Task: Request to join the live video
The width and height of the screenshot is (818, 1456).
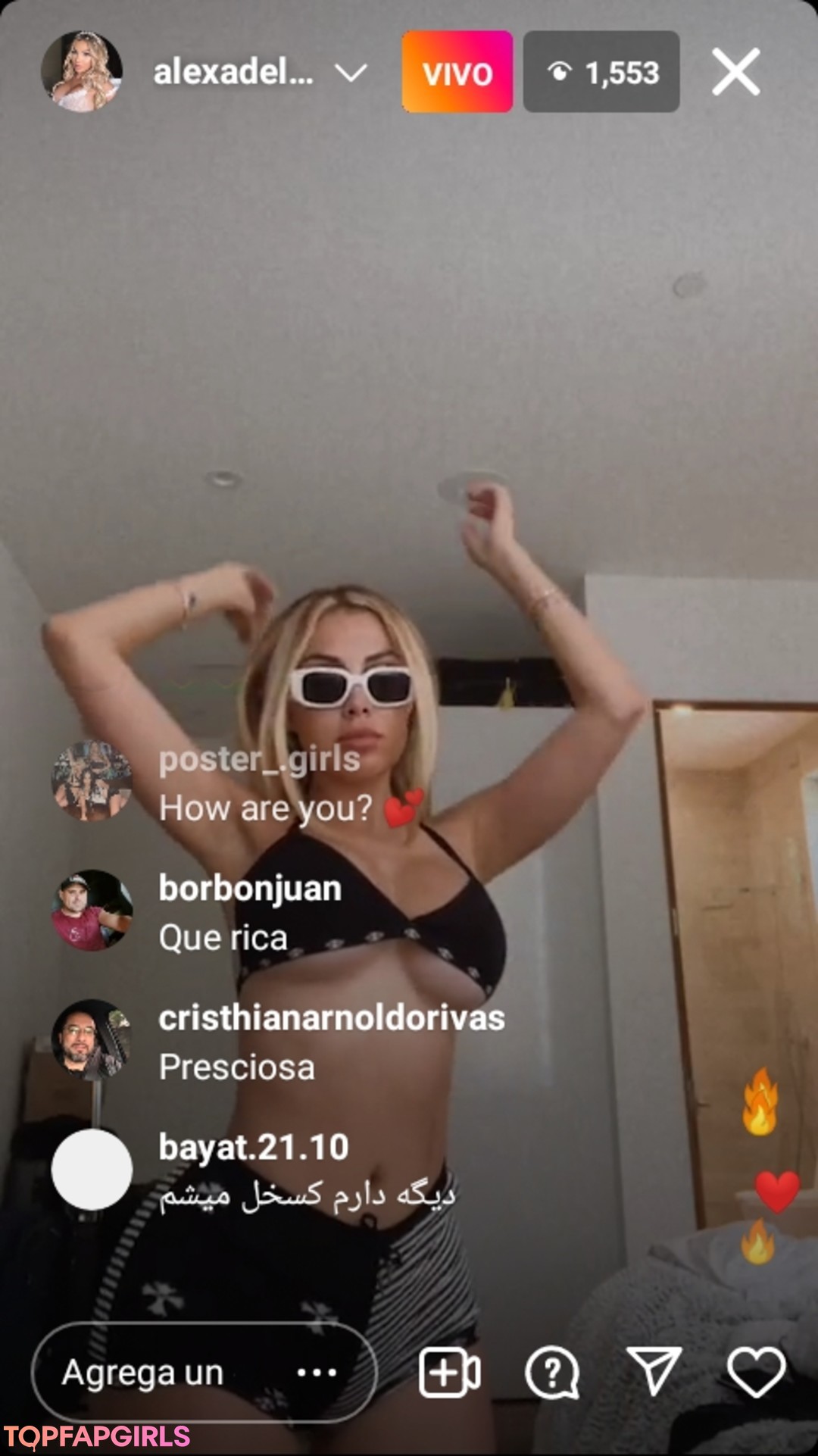Action: point(449,1372)
